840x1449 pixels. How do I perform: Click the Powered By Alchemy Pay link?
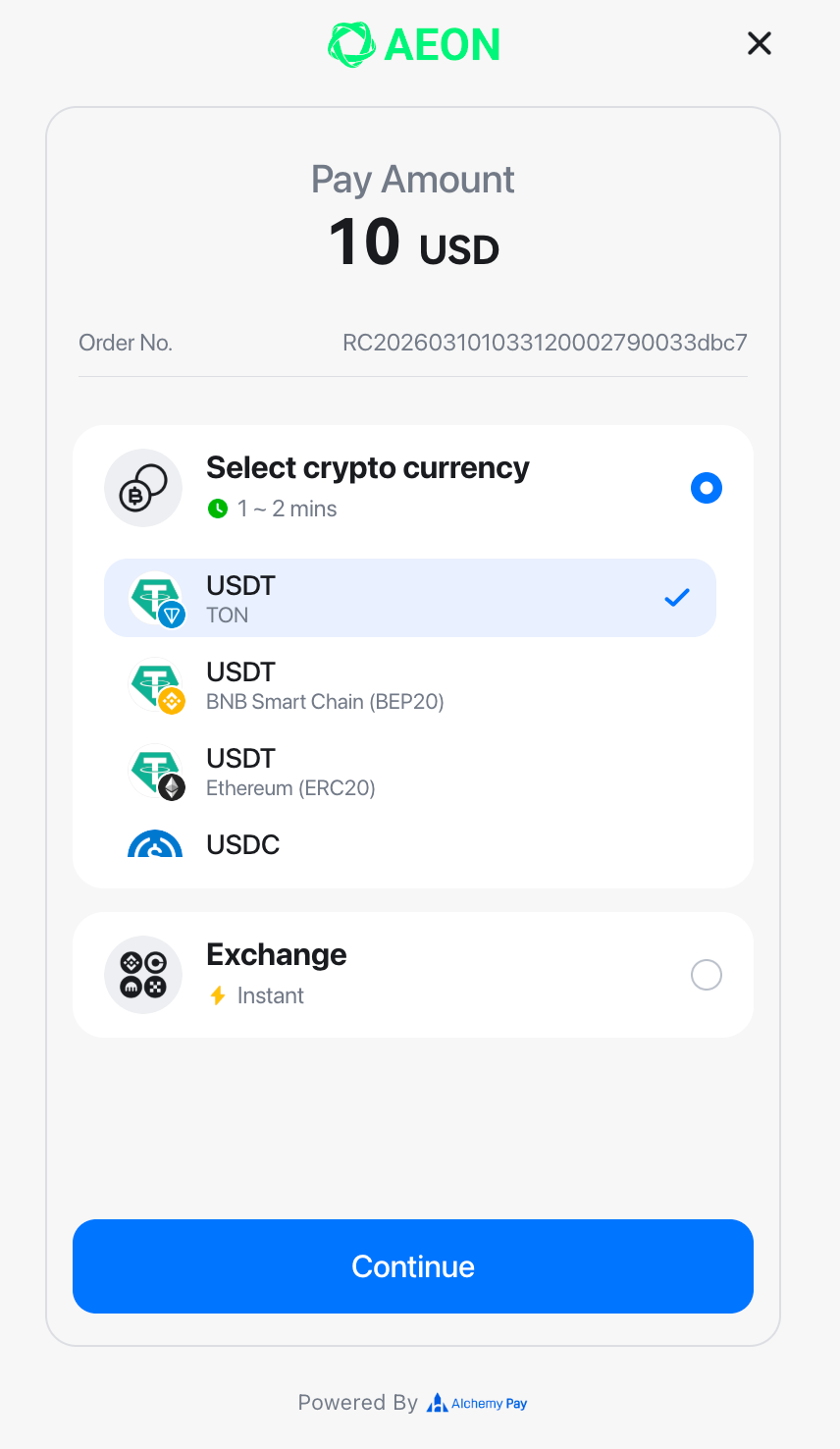(x=412, y=1403)
